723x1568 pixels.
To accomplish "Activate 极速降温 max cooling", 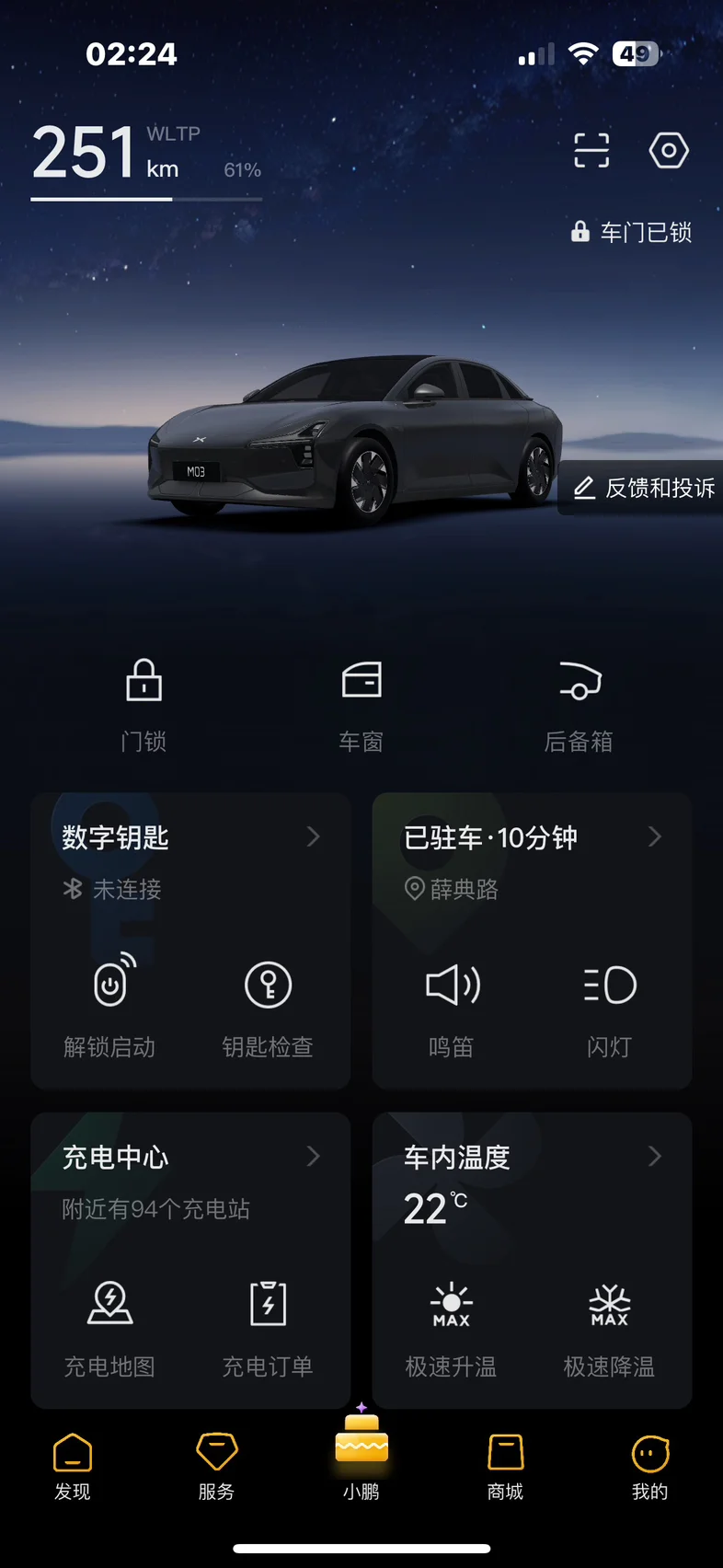I will point(609,1323).
